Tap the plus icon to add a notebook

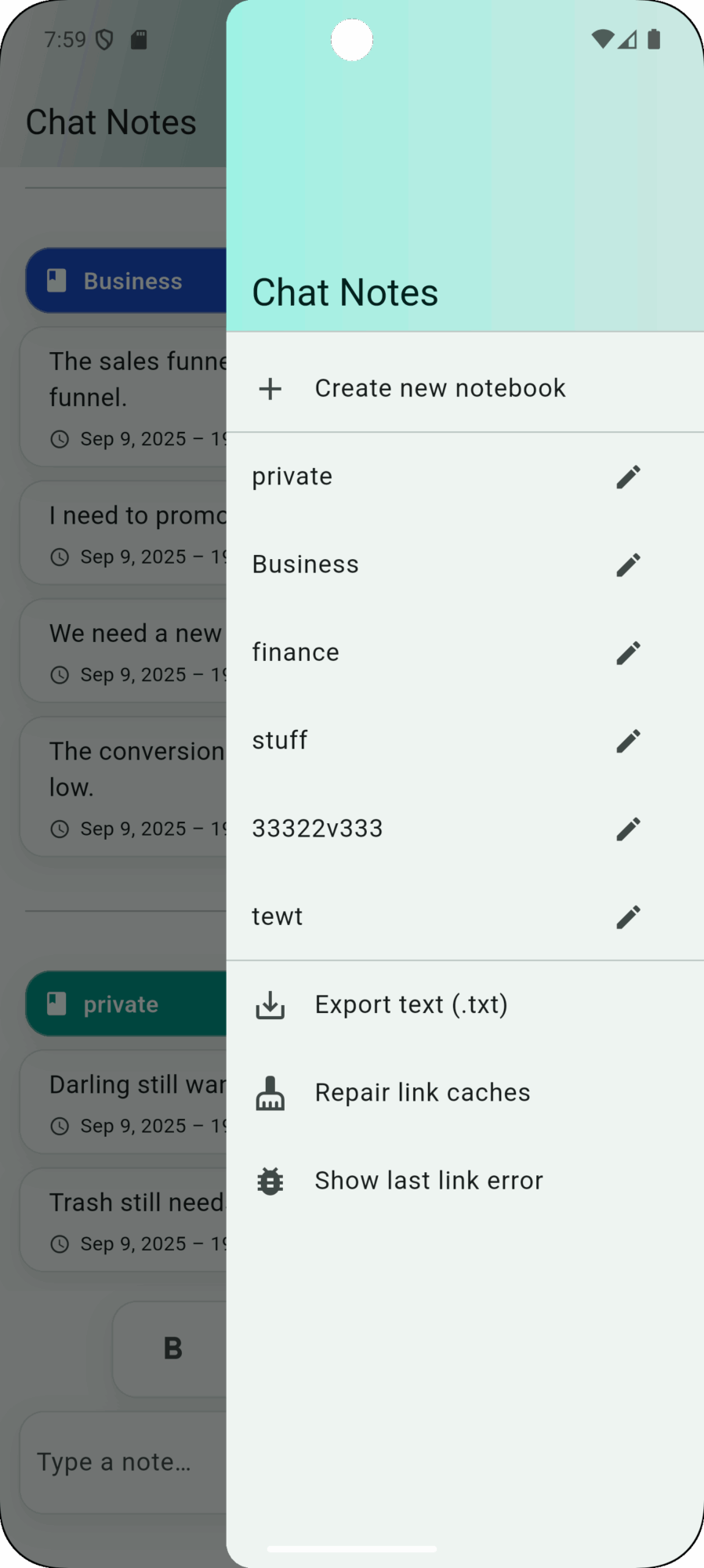(x=270, y=388)
